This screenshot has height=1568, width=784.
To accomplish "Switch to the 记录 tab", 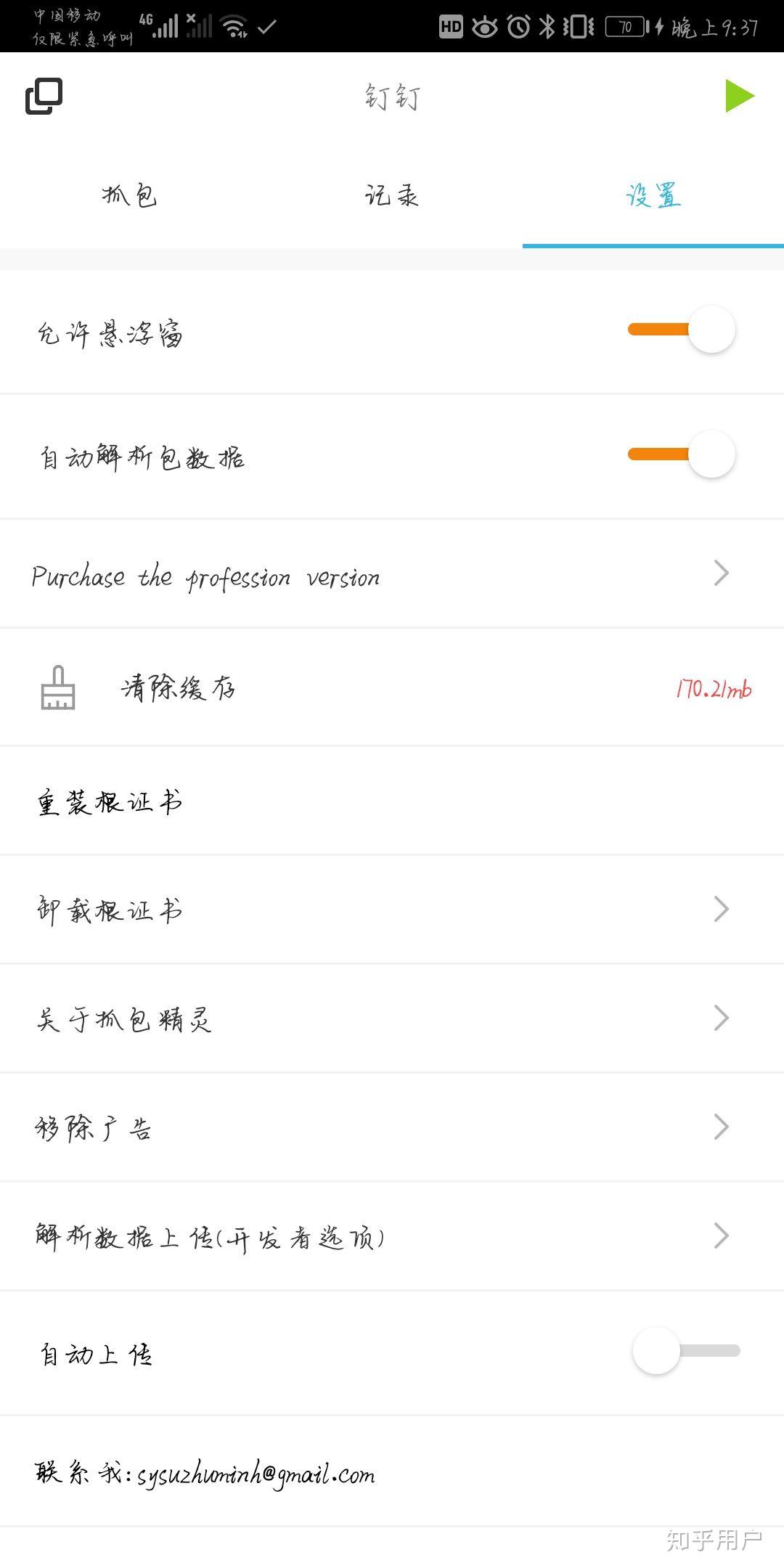I will point(392,196).
